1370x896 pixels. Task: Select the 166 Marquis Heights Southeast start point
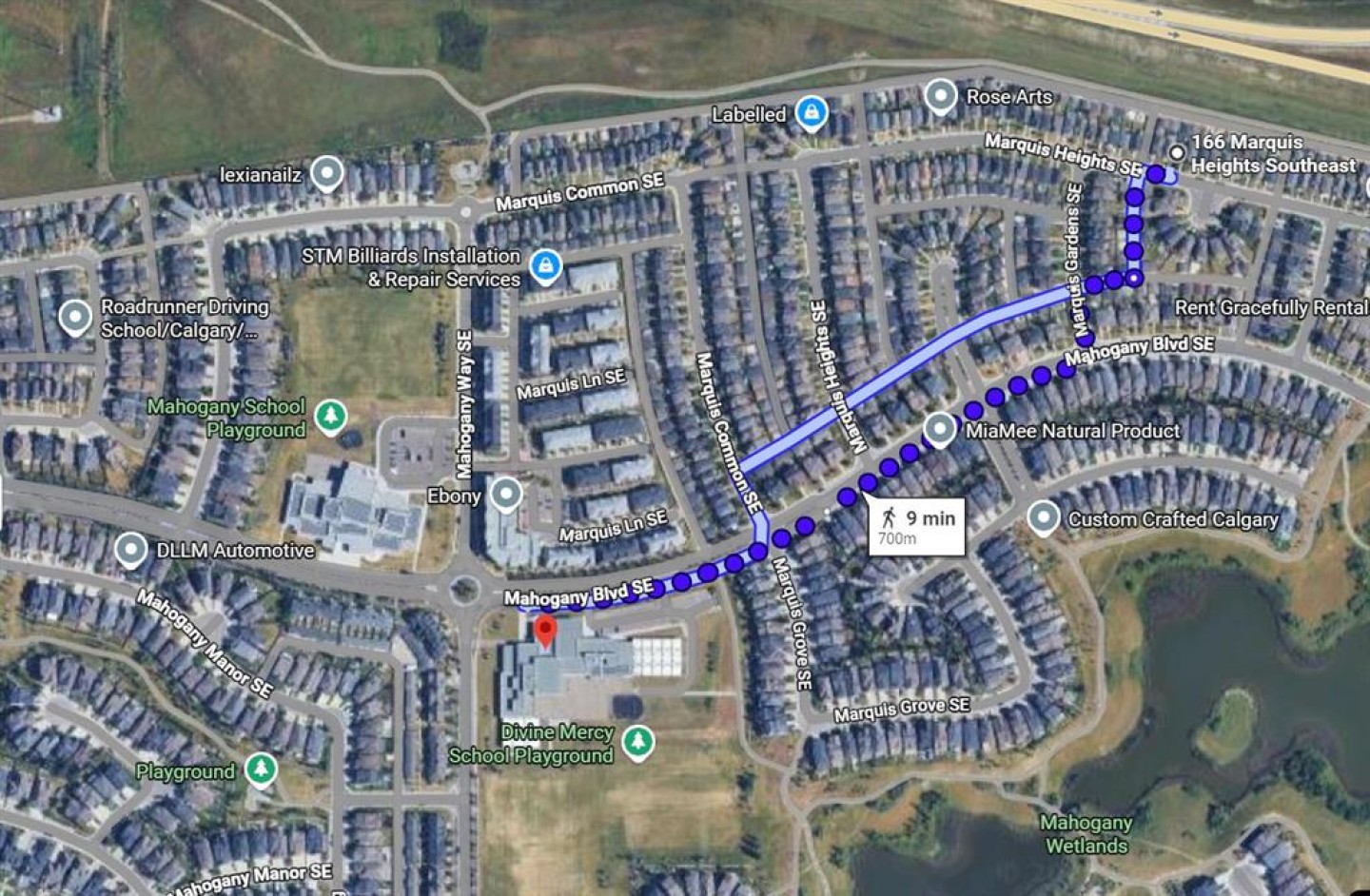(1177, 152)
